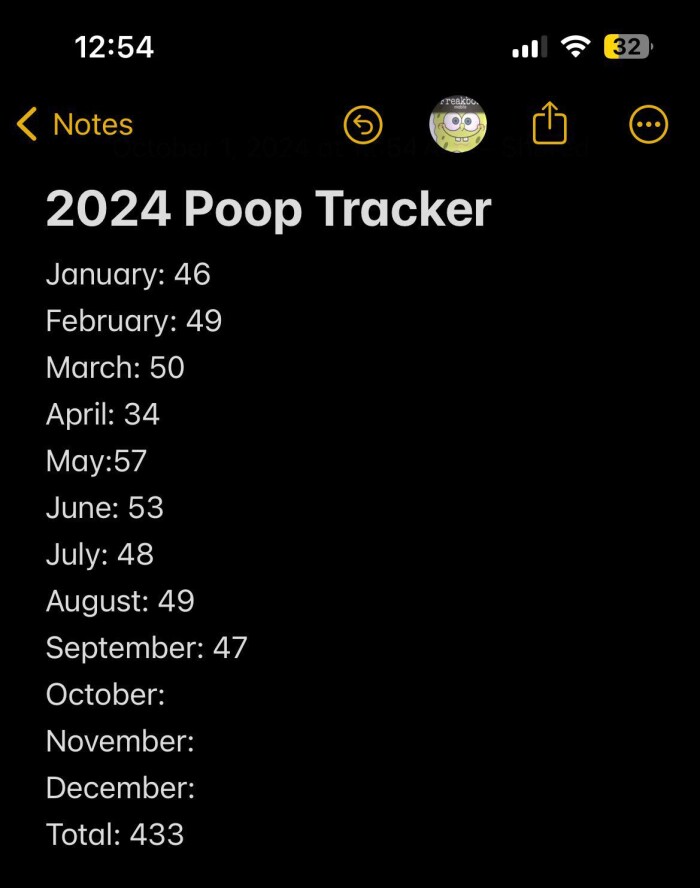This screenshot has height=888, width=700.
Task: Share this Poop Tracker note
Action: (549, 125)
